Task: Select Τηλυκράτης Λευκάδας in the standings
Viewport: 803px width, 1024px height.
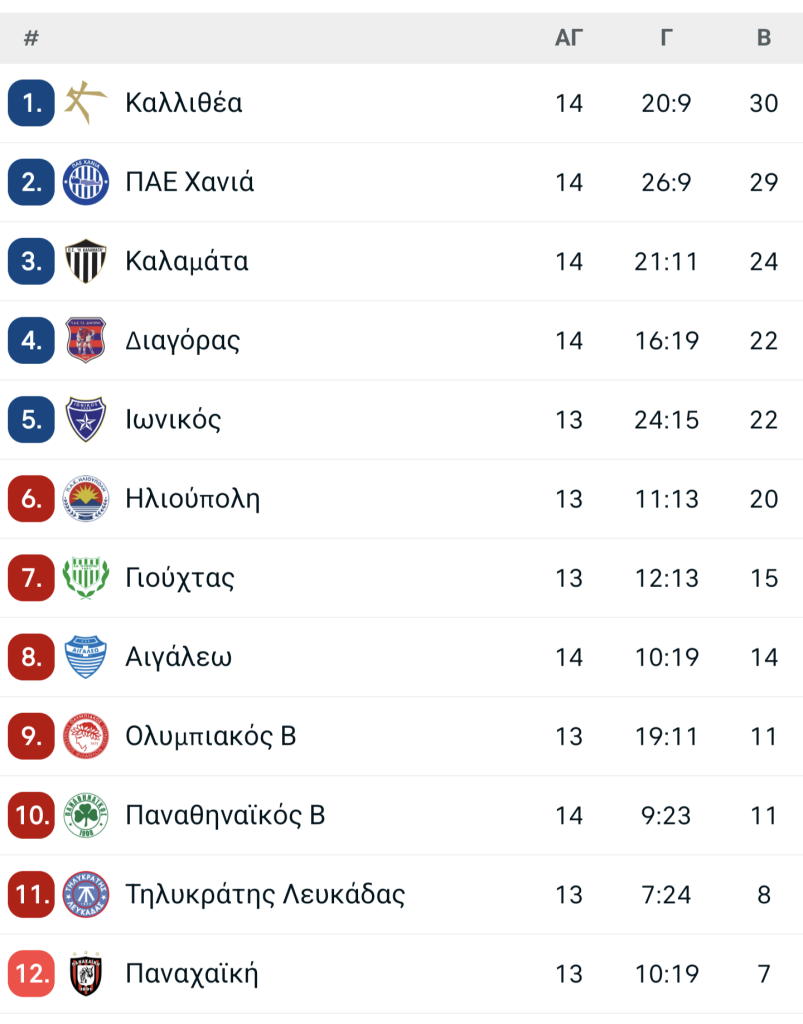Action: (x=265, y=894)
